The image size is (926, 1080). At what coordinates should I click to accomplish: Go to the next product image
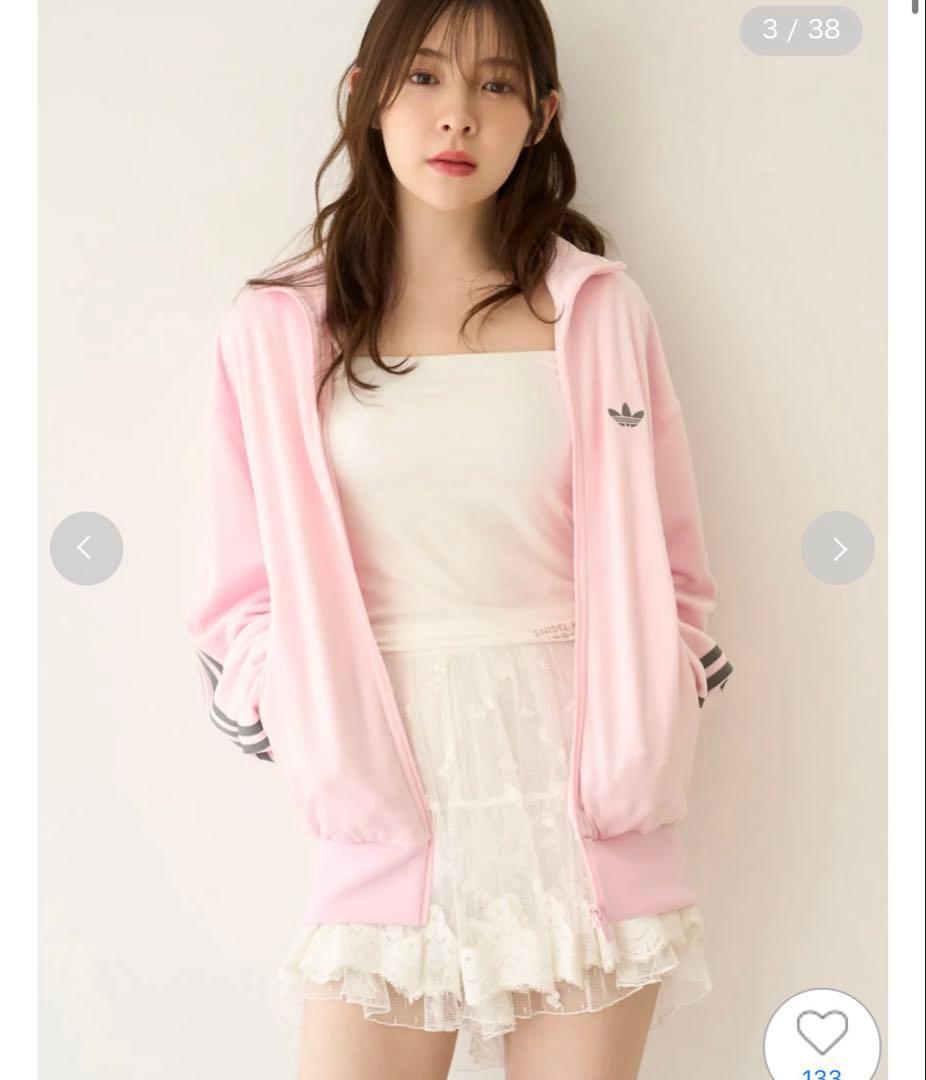[838, 548]
